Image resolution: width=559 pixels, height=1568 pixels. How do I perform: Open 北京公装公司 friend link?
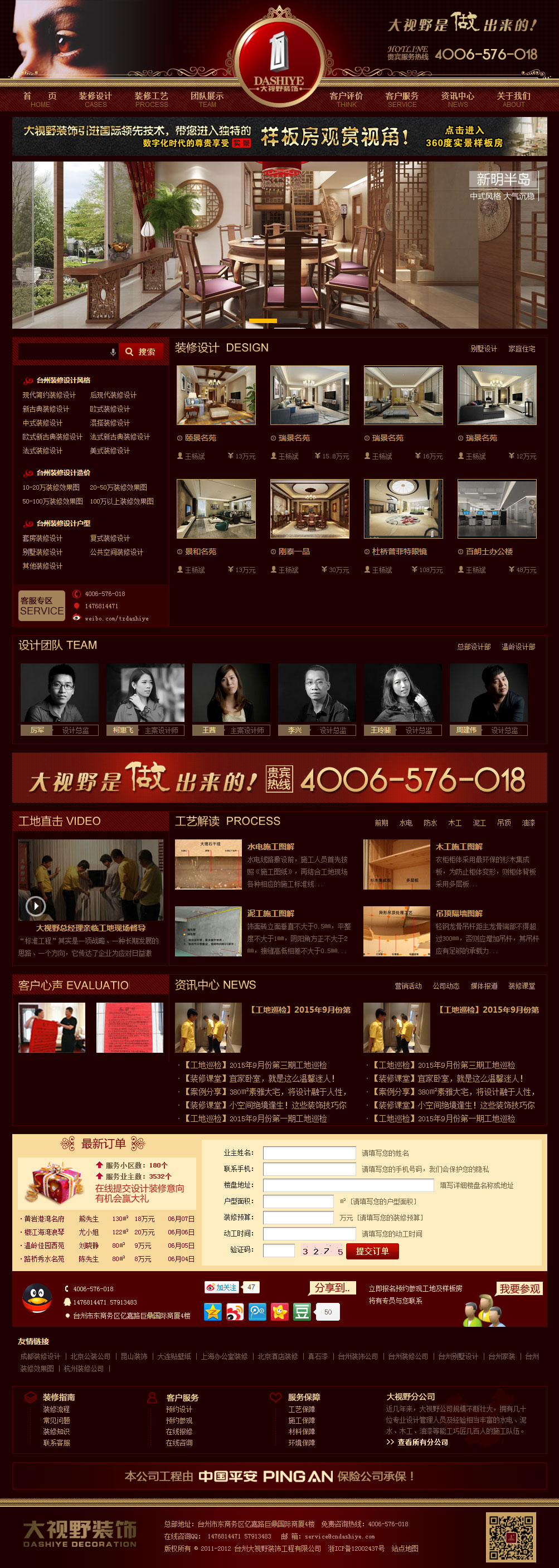click(90, 1357)
